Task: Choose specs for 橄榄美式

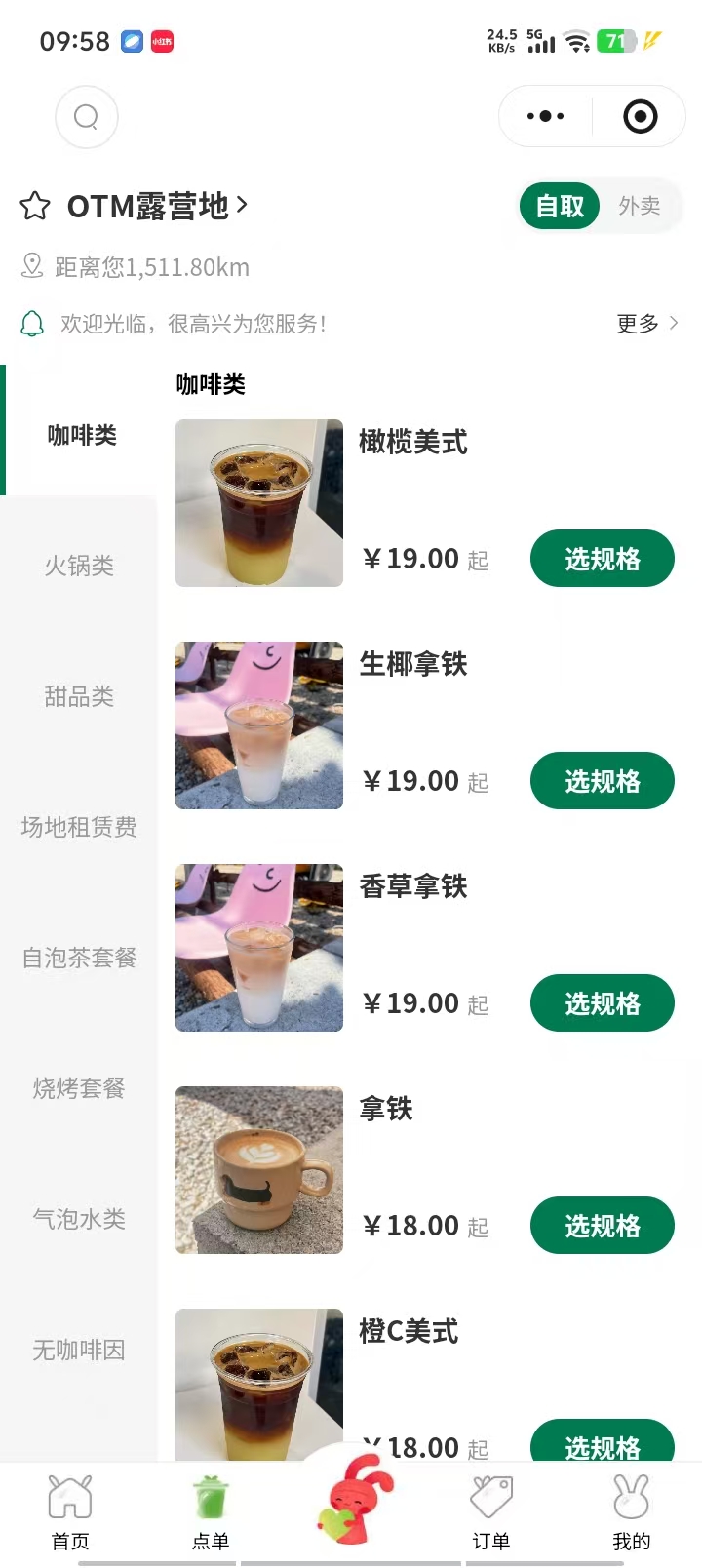Action: coord(602,559)
